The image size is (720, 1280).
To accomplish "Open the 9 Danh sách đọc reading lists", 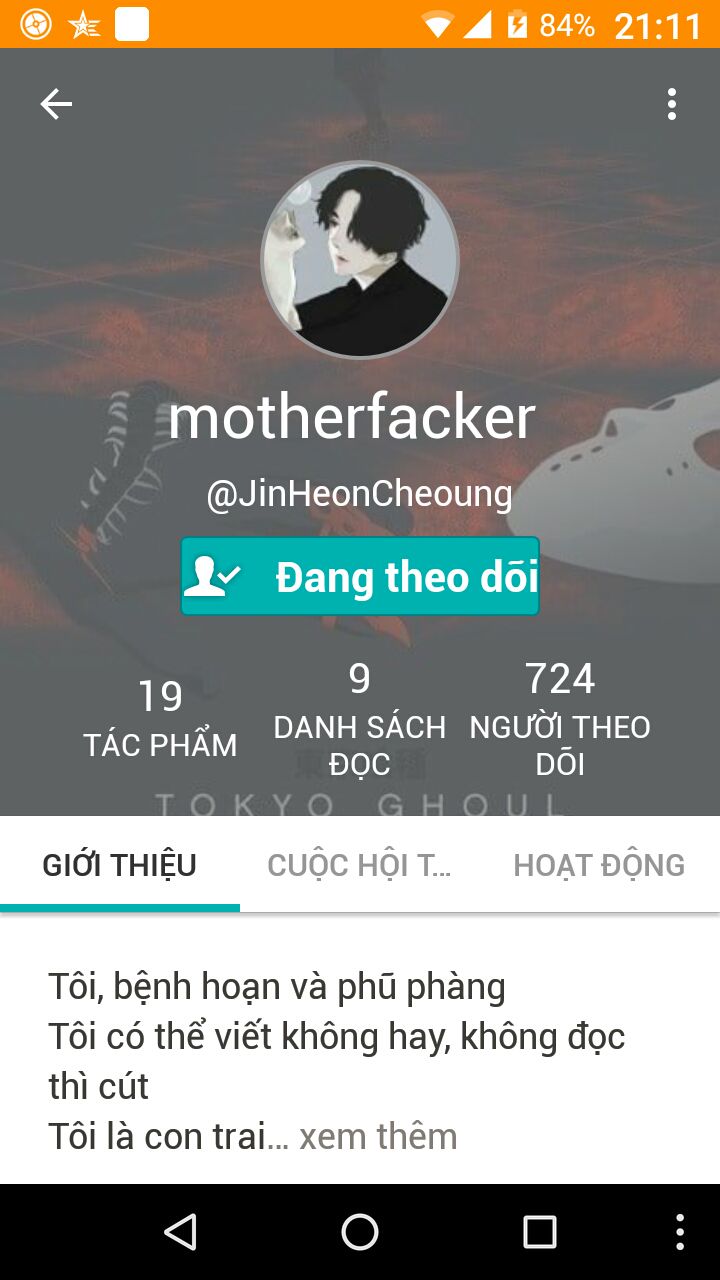I will click(x=360, y=718).
